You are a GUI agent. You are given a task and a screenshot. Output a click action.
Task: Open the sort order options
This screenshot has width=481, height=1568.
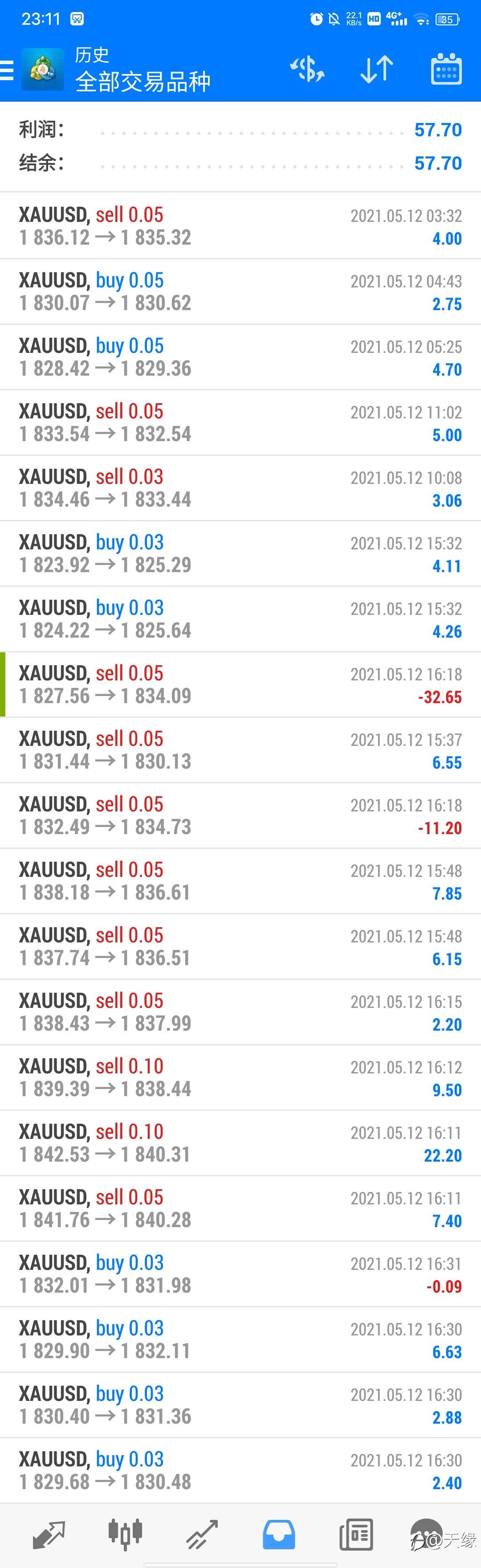click(x=376, y=70)
